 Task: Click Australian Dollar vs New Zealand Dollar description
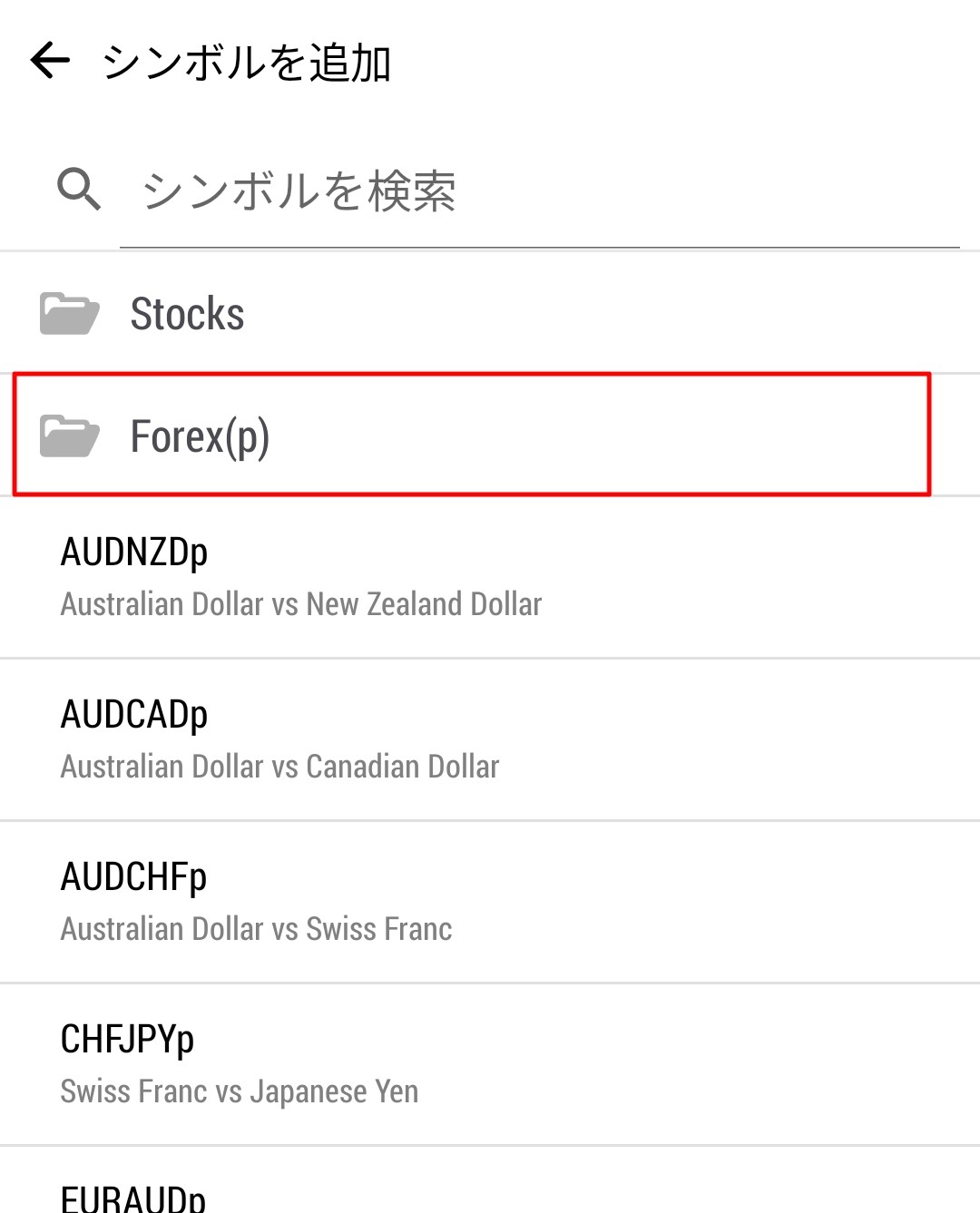(300, 603)
